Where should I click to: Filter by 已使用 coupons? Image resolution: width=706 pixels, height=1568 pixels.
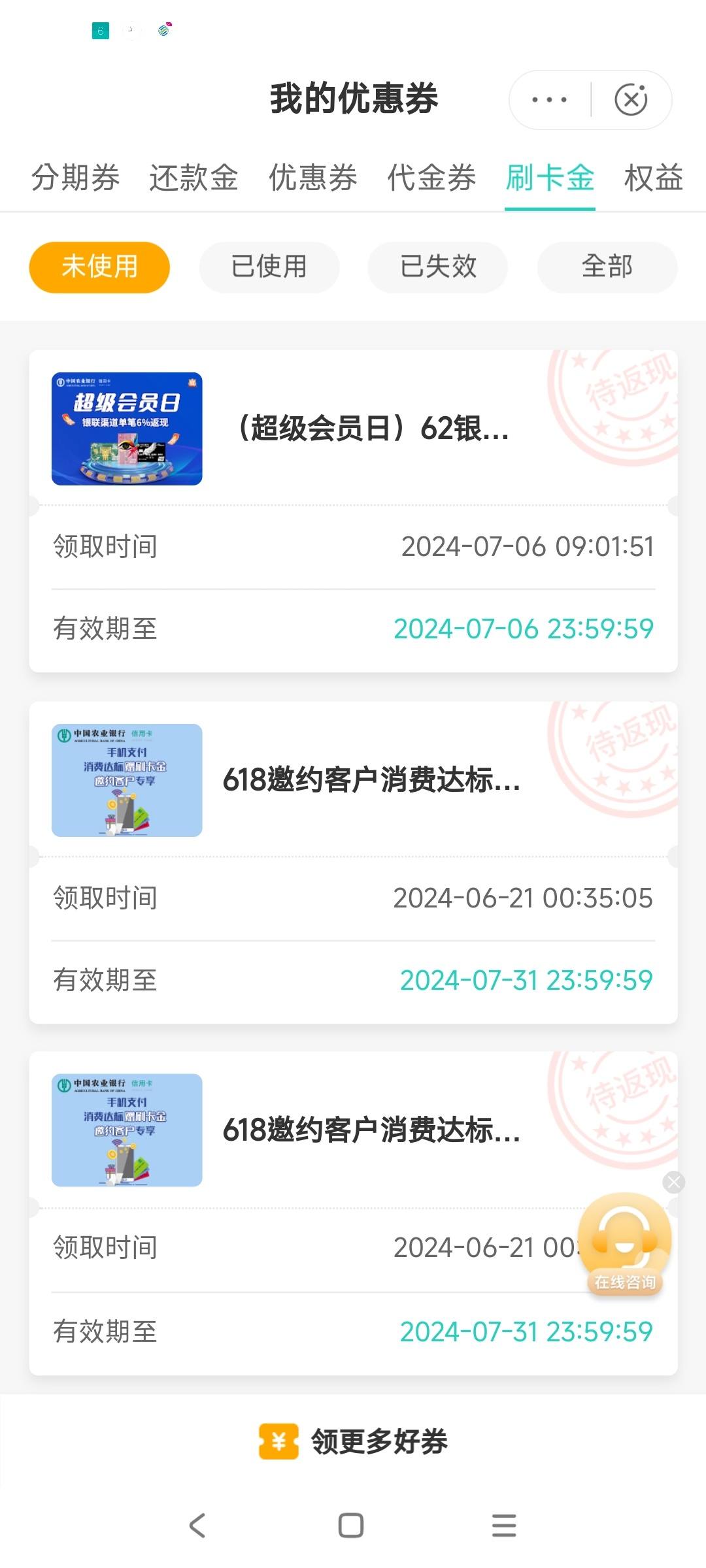[269, 267]
